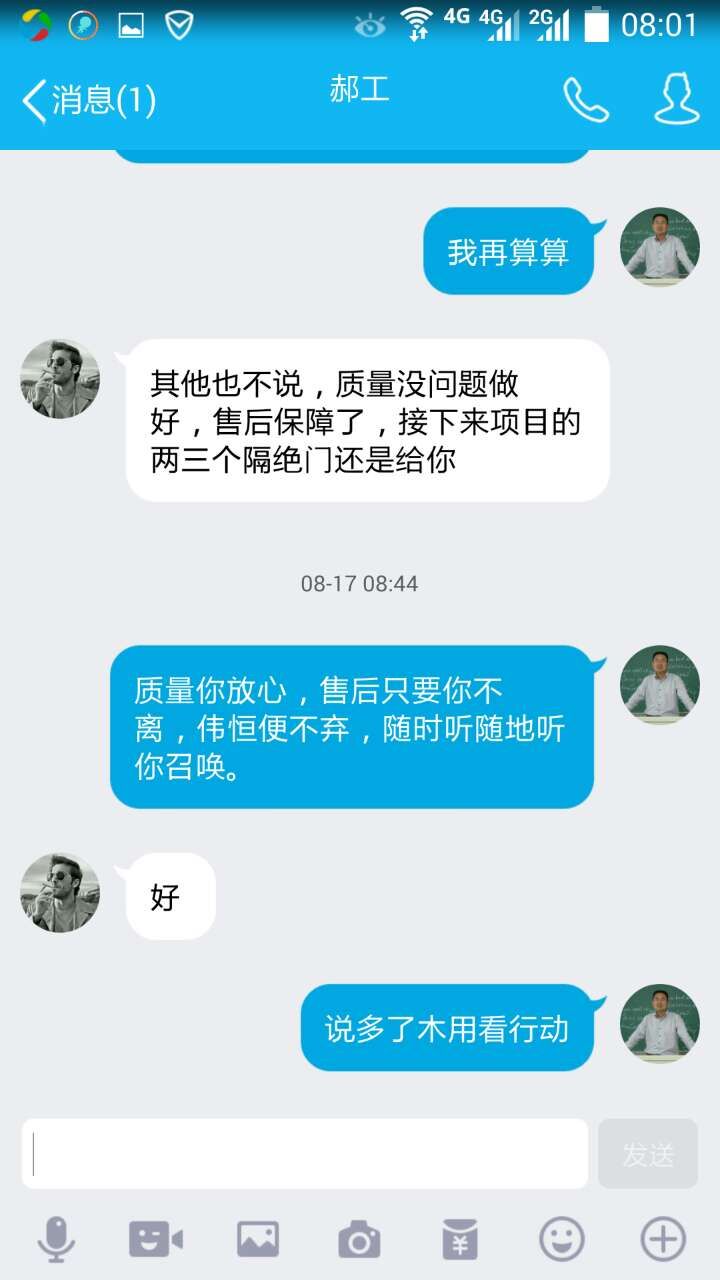Tap 郝工's chat avatar
Viewport: 720px width, 1280px height.
59,378
